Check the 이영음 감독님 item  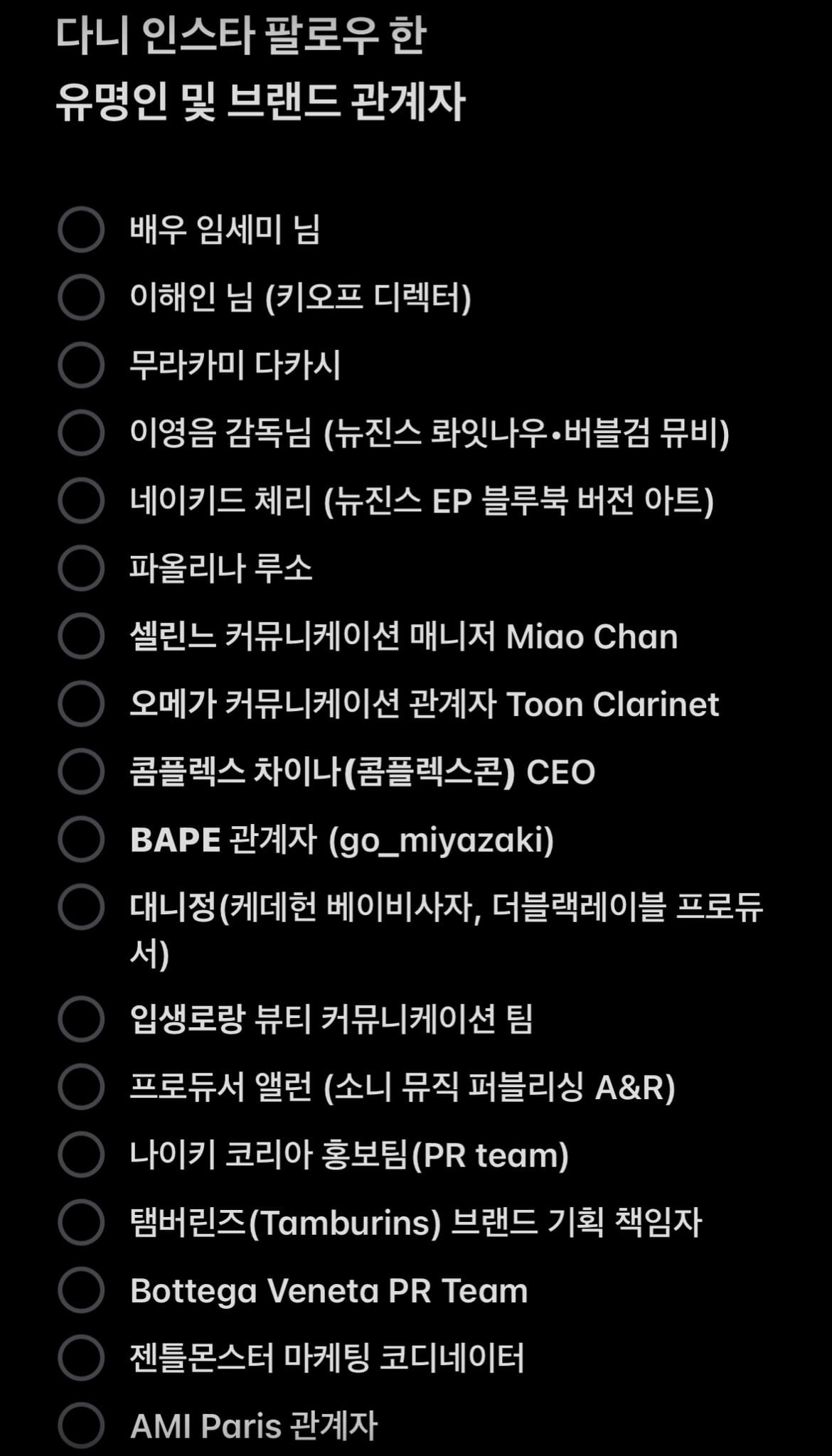click(x=81, y=432)
